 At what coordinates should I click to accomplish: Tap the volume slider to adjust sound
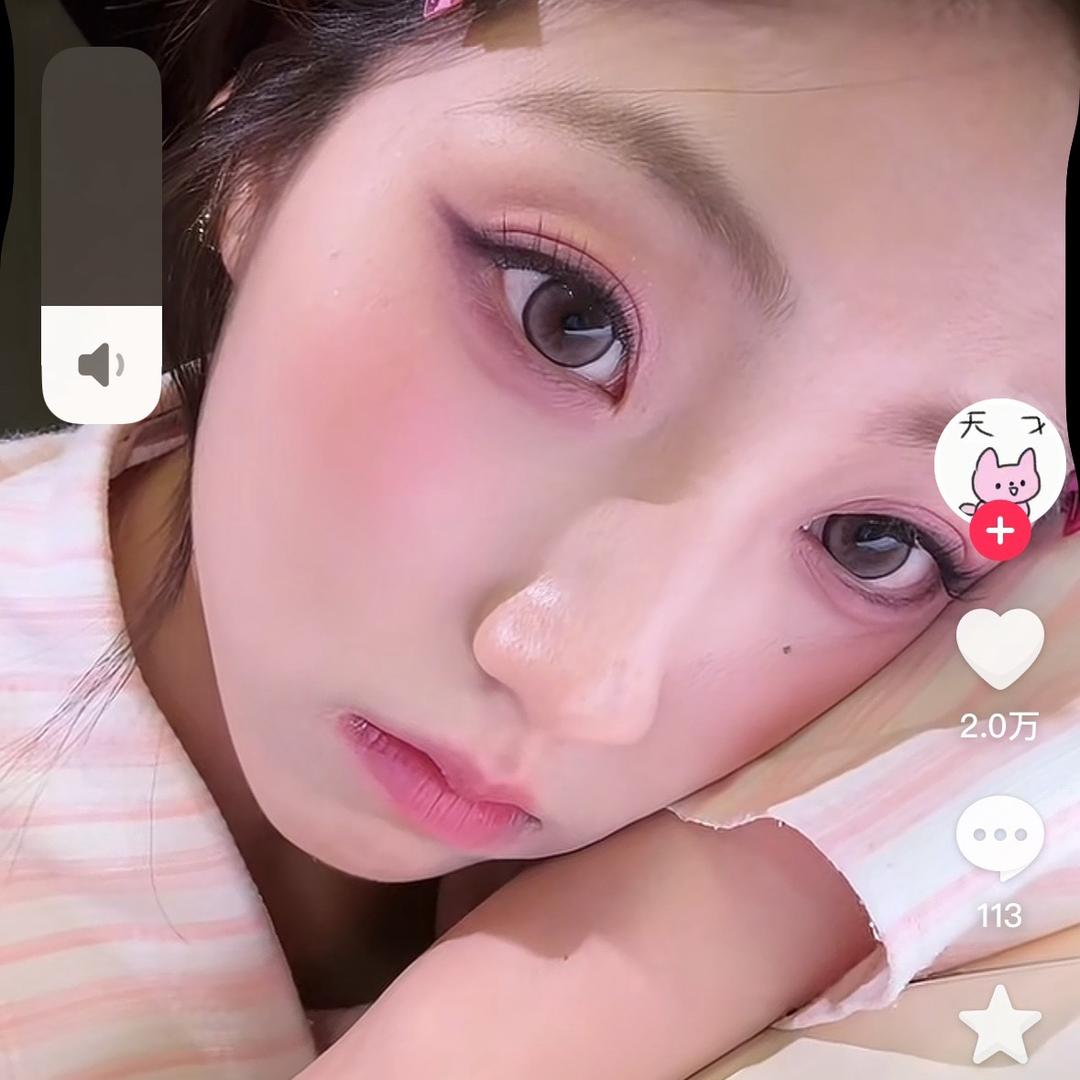pos(101,236)
